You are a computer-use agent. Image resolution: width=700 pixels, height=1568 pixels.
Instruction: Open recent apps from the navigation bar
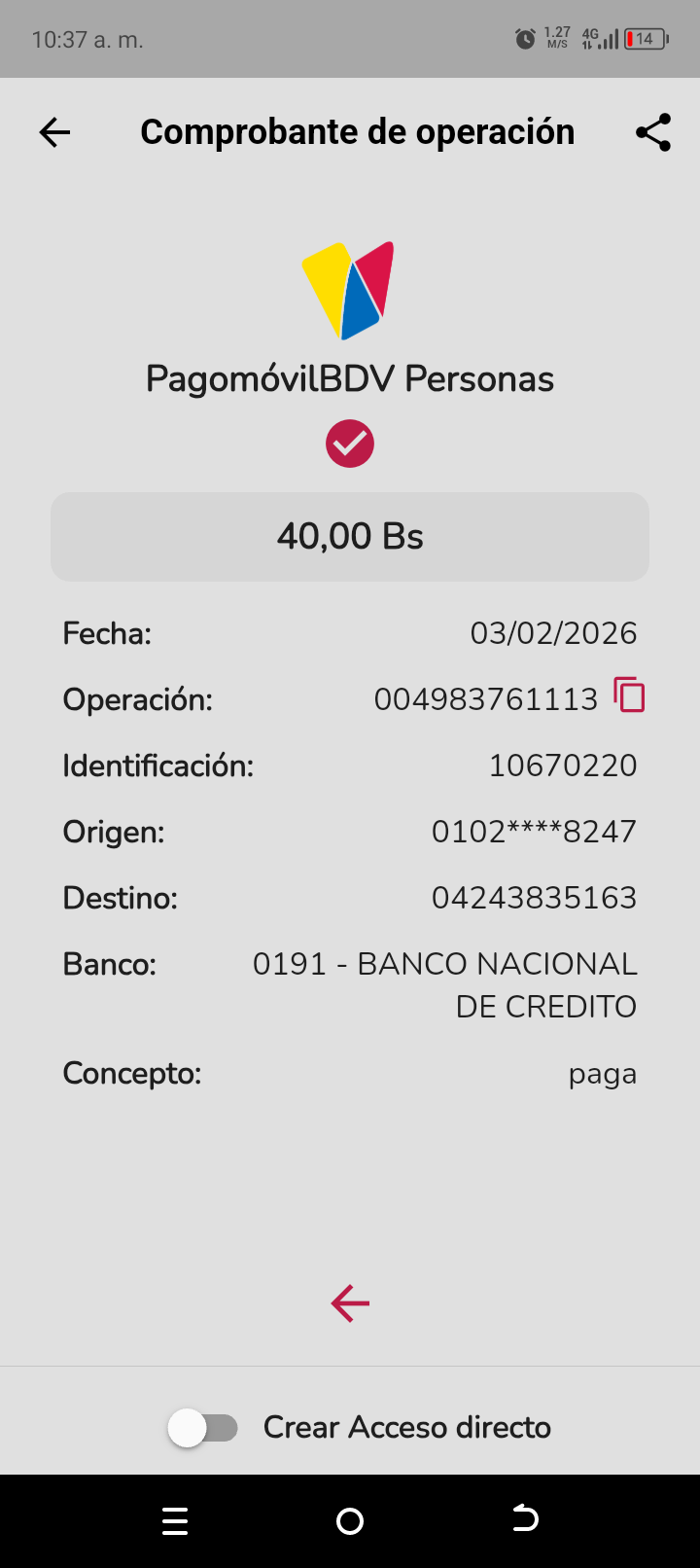pyautogui.click(x=175, y=1520)
